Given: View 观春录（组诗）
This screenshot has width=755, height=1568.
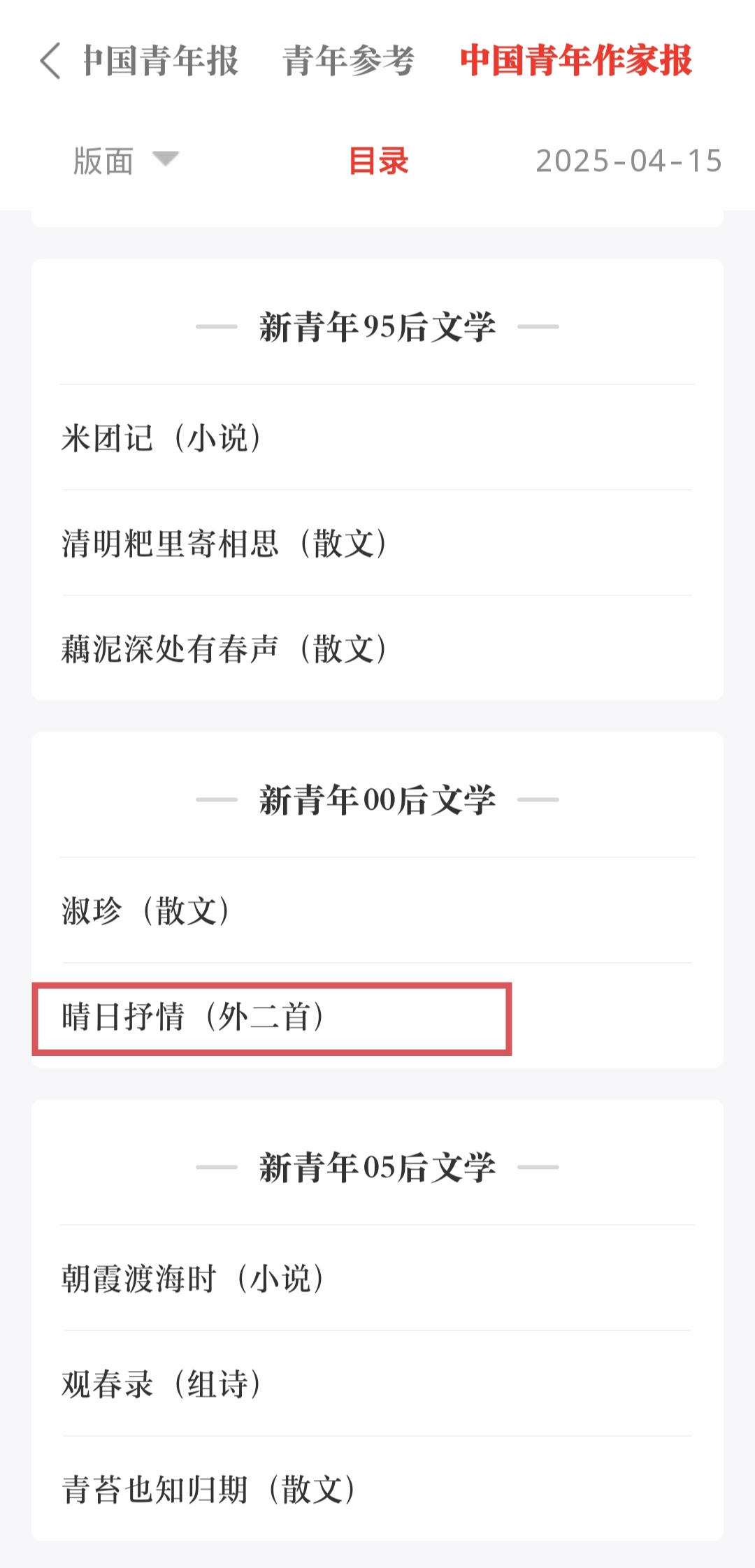Looking at the screenshot, I should coord(162,1384).
